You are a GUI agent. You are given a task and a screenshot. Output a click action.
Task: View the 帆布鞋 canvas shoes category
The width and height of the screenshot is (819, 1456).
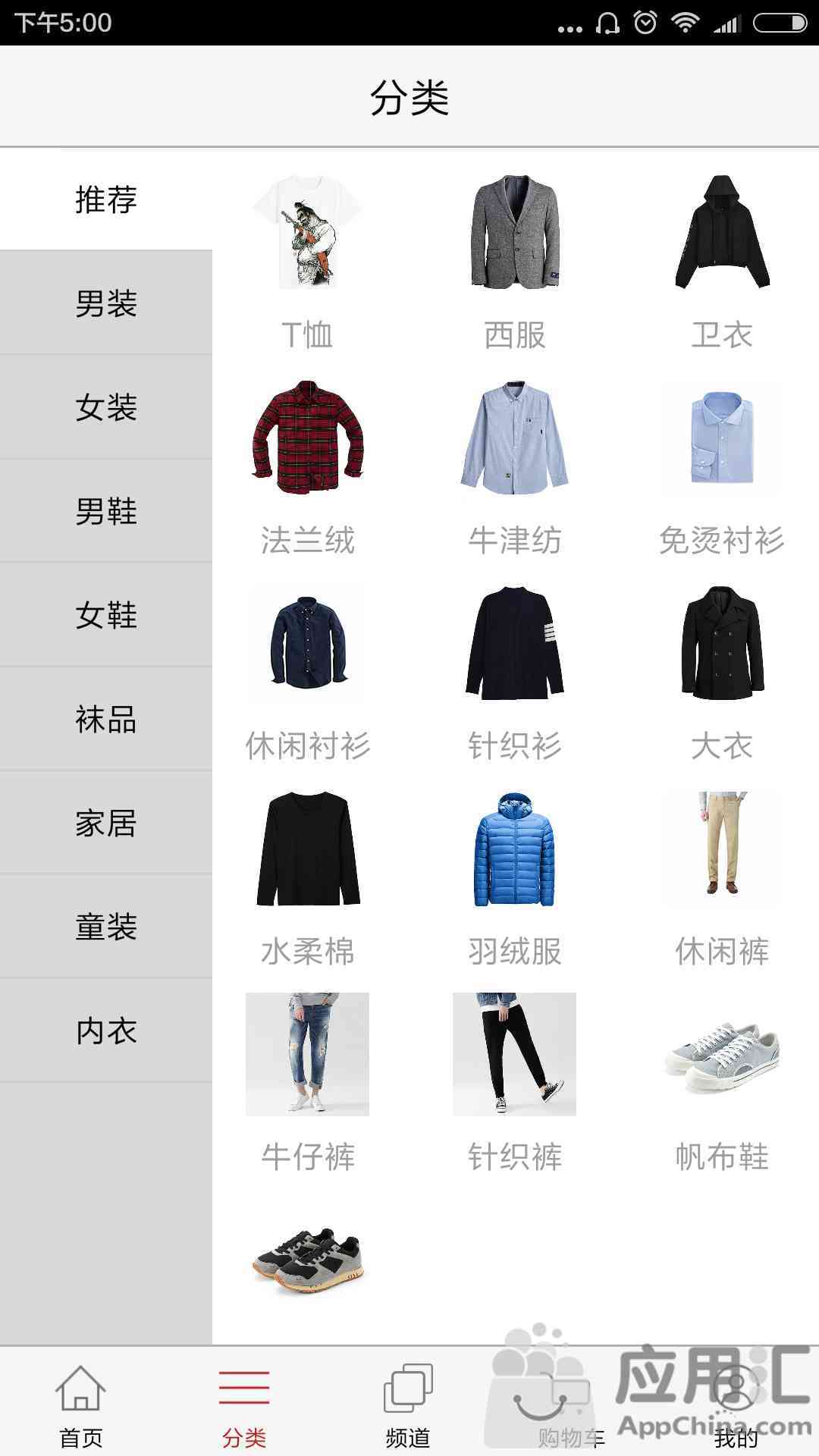[x=721, y=1077]
